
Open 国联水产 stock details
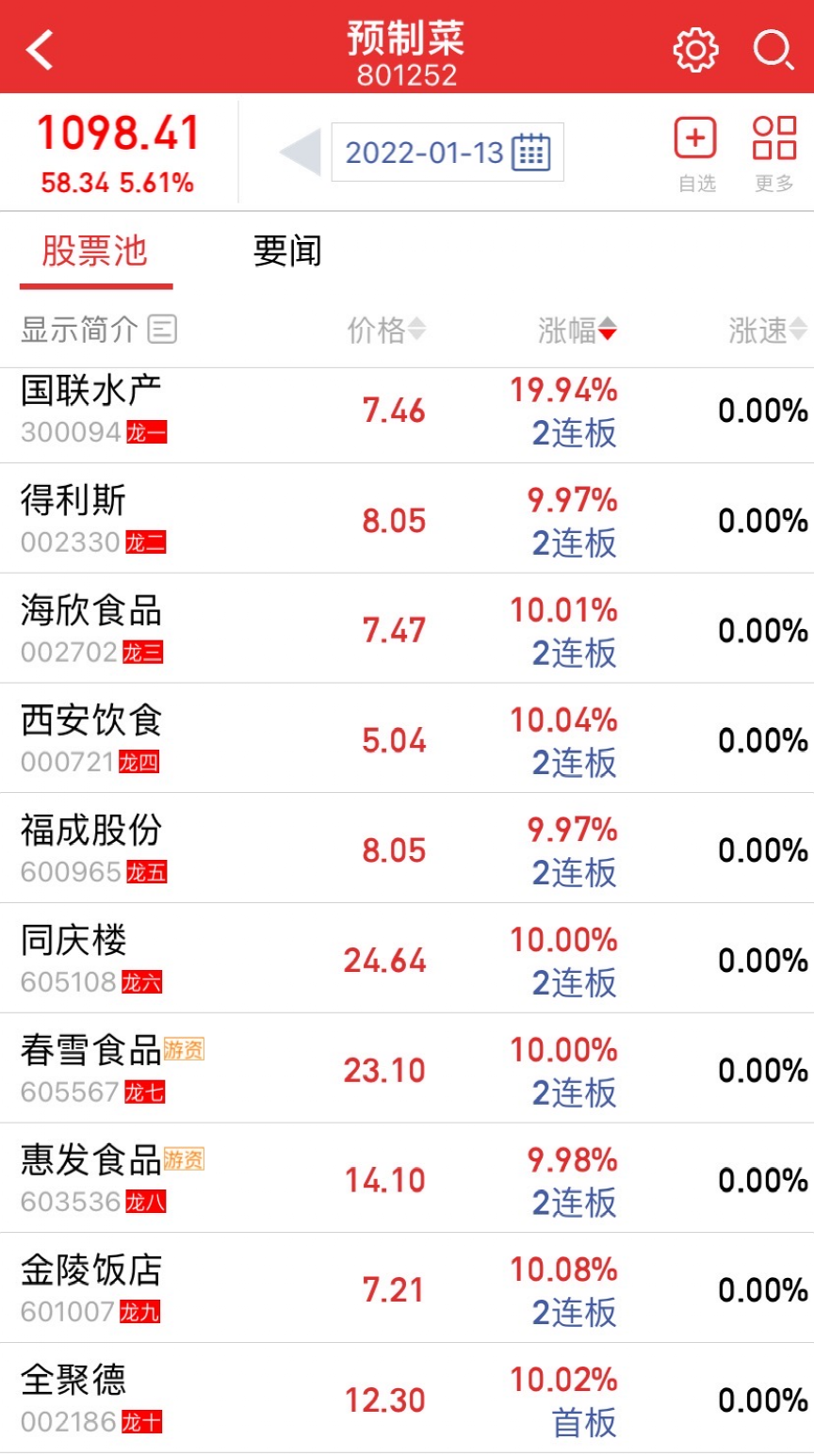tap(407, 411)
